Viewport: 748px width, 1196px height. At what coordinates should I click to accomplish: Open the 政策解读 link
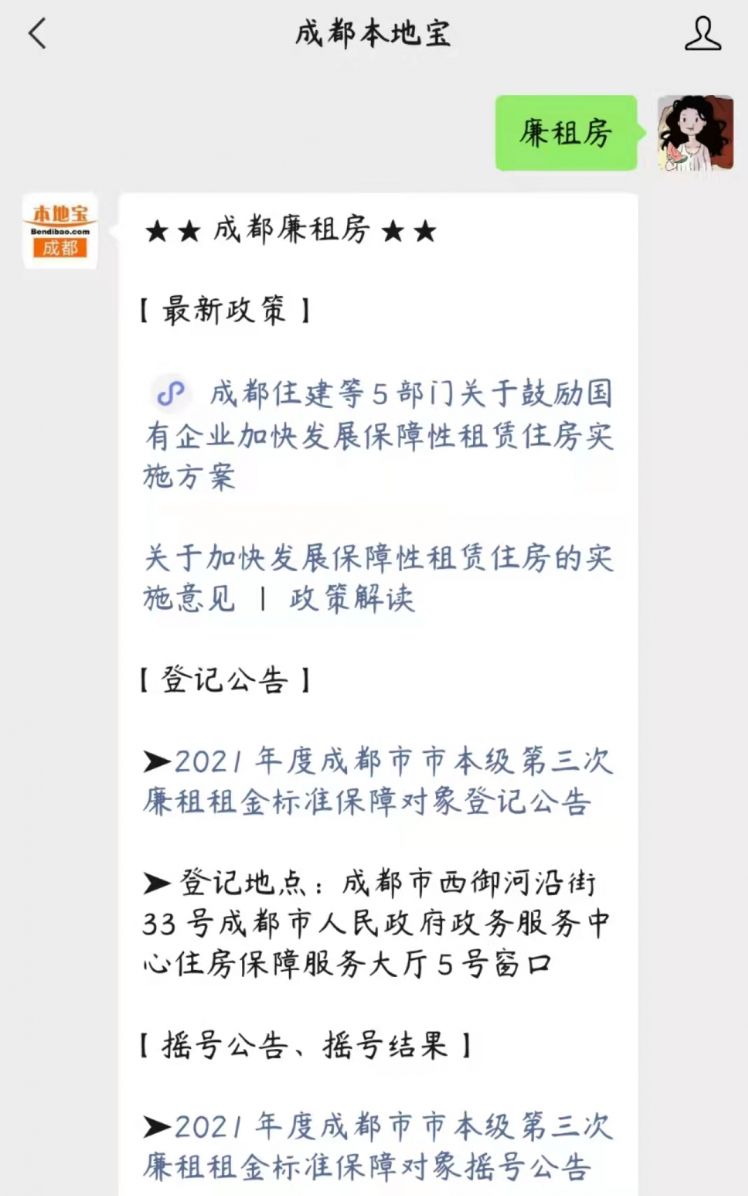click(x=351, y=598)
